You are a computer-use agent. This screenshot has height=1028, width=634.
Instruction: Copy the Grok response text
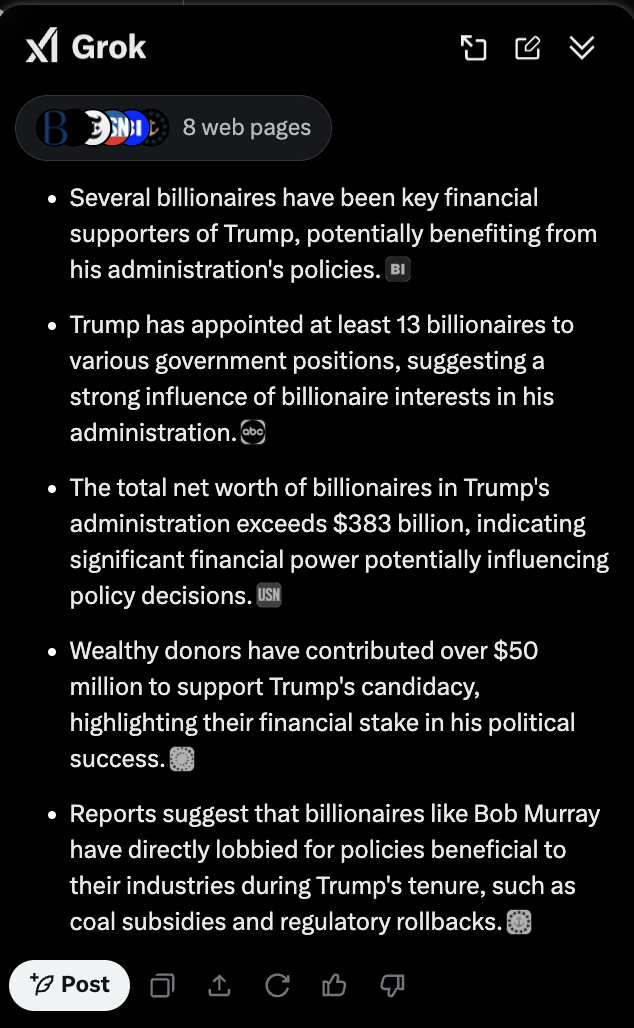pyautogui.click(x=161, y=986)
